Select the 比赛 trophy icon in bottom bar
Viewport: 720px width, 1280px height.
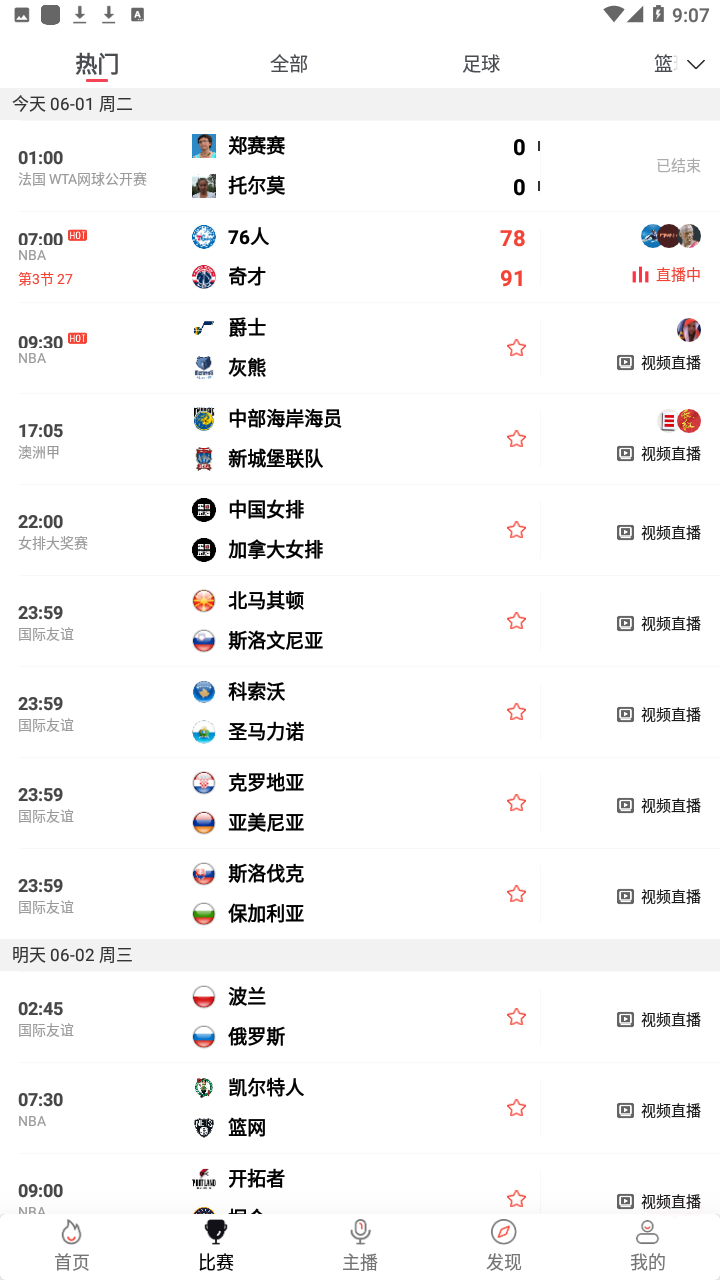point(215,1231)
